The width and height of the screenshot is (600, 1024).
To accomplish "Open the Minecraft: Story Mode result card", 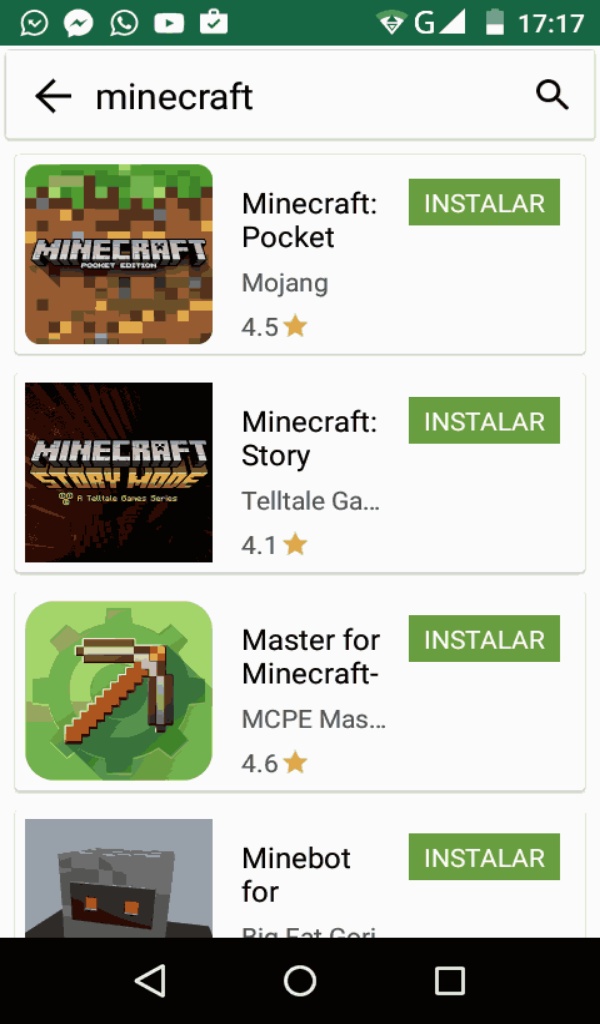I will pos(300,473).
